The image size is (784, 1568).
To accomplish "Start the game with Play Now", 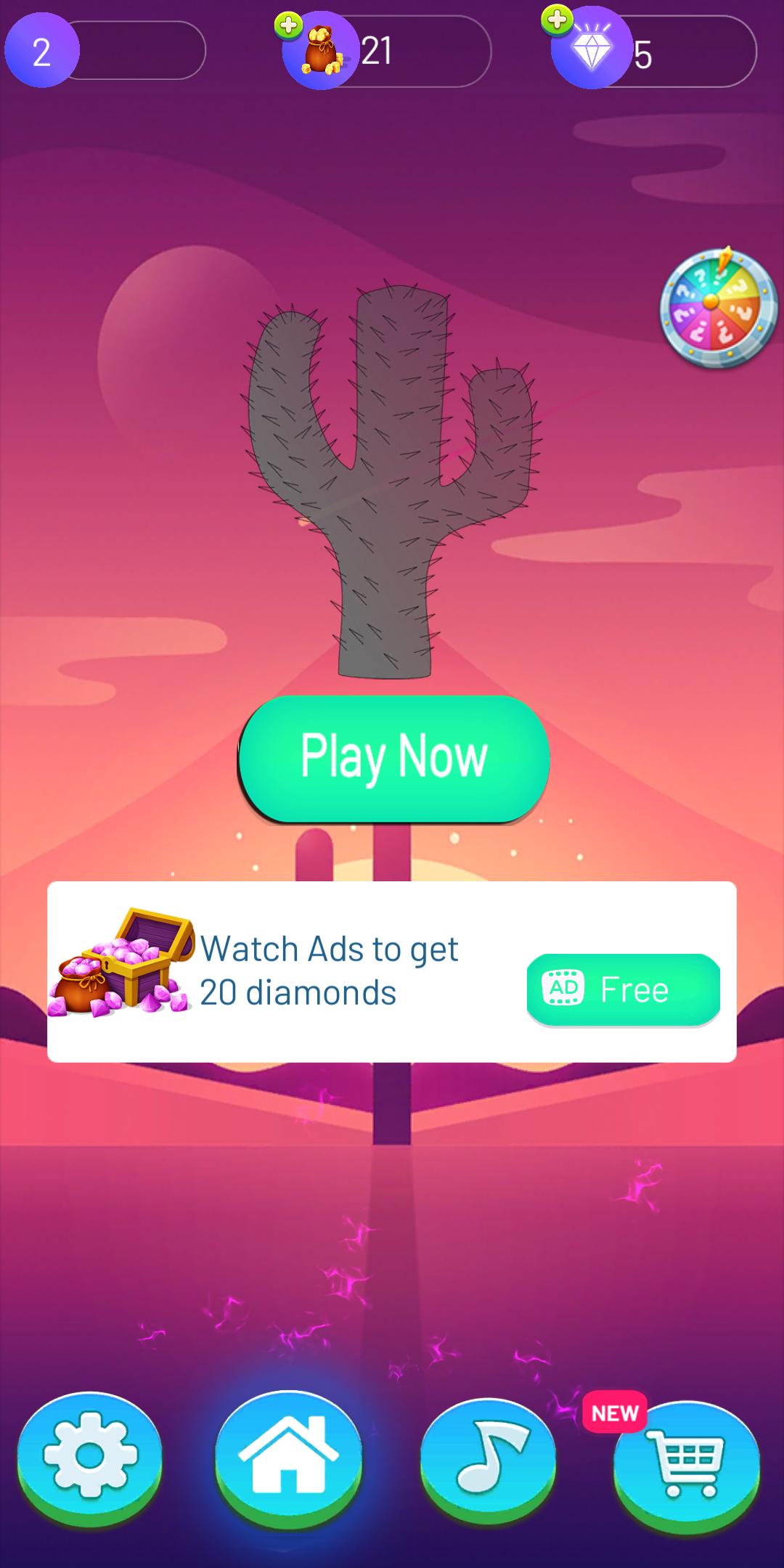I will (393, 757).
